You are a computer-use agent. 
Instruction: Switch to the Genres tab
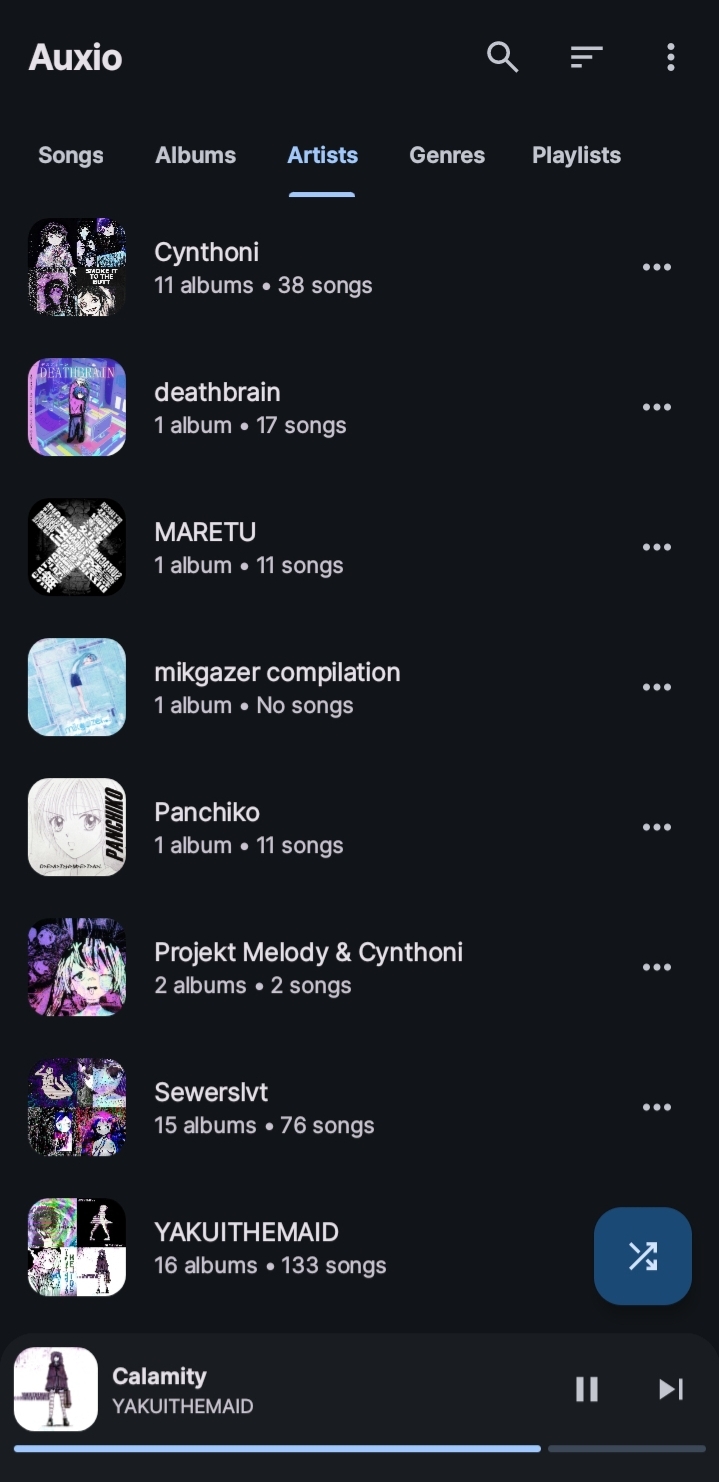point(447,155)
